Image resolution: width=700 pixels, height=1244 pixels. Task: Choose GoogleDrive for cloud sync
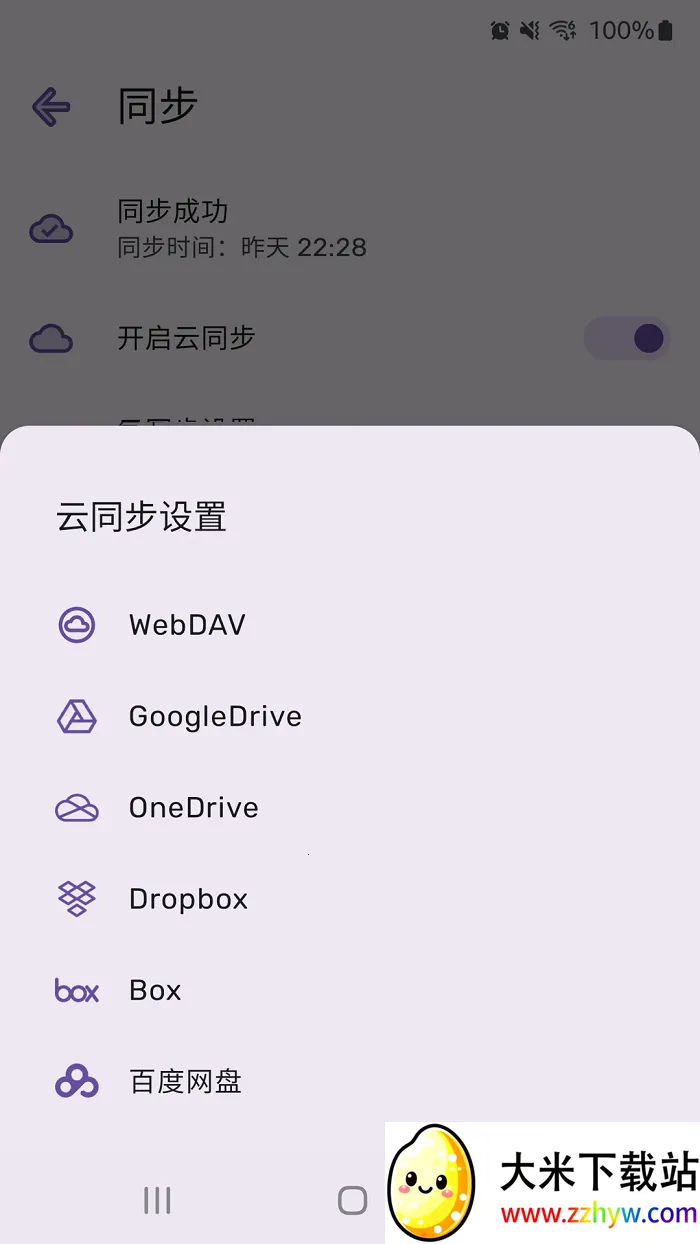click(214, 716)
